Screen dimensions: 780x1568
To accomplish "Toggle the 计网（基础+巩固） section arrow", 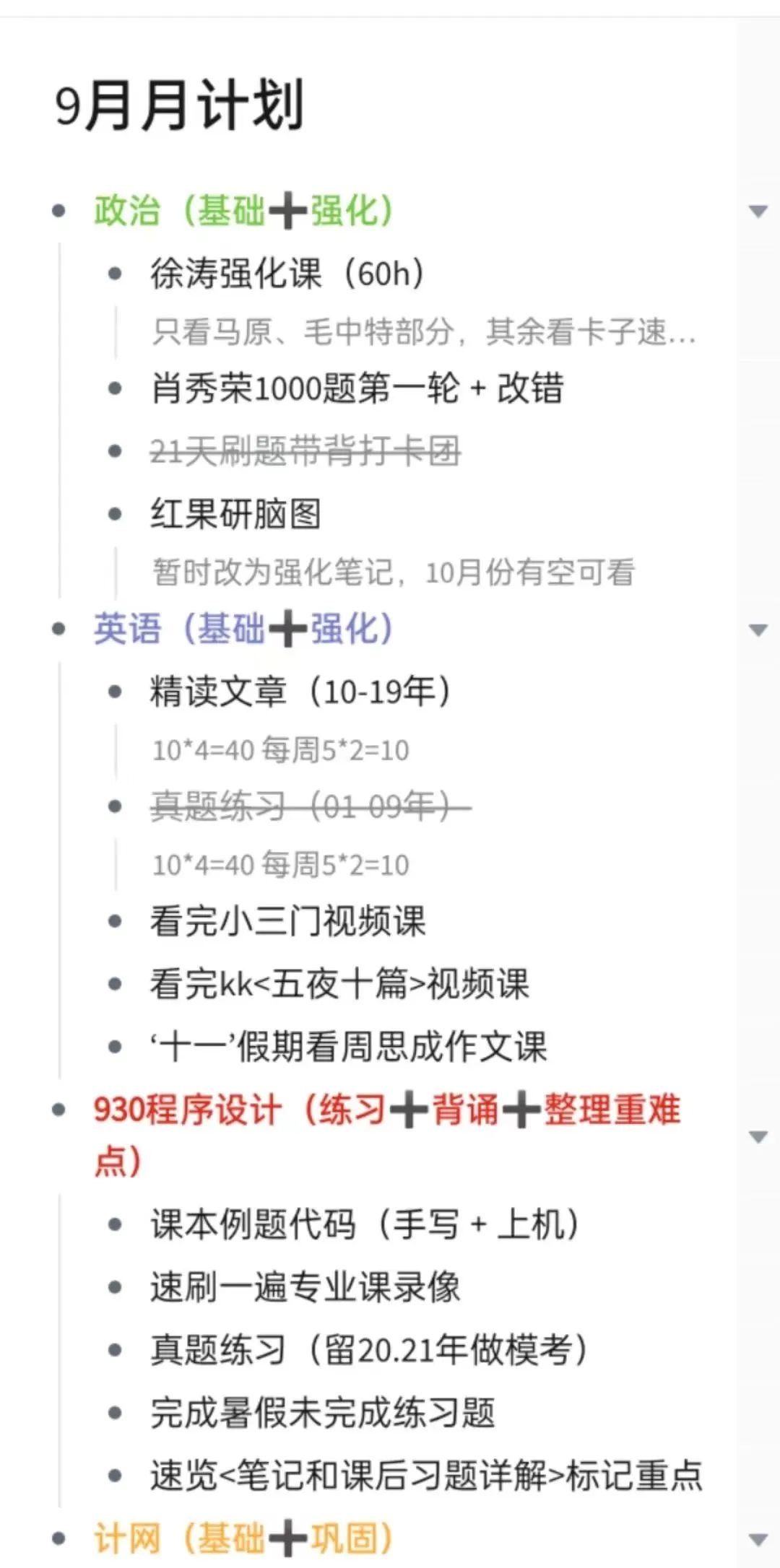I will point(758,1540).
